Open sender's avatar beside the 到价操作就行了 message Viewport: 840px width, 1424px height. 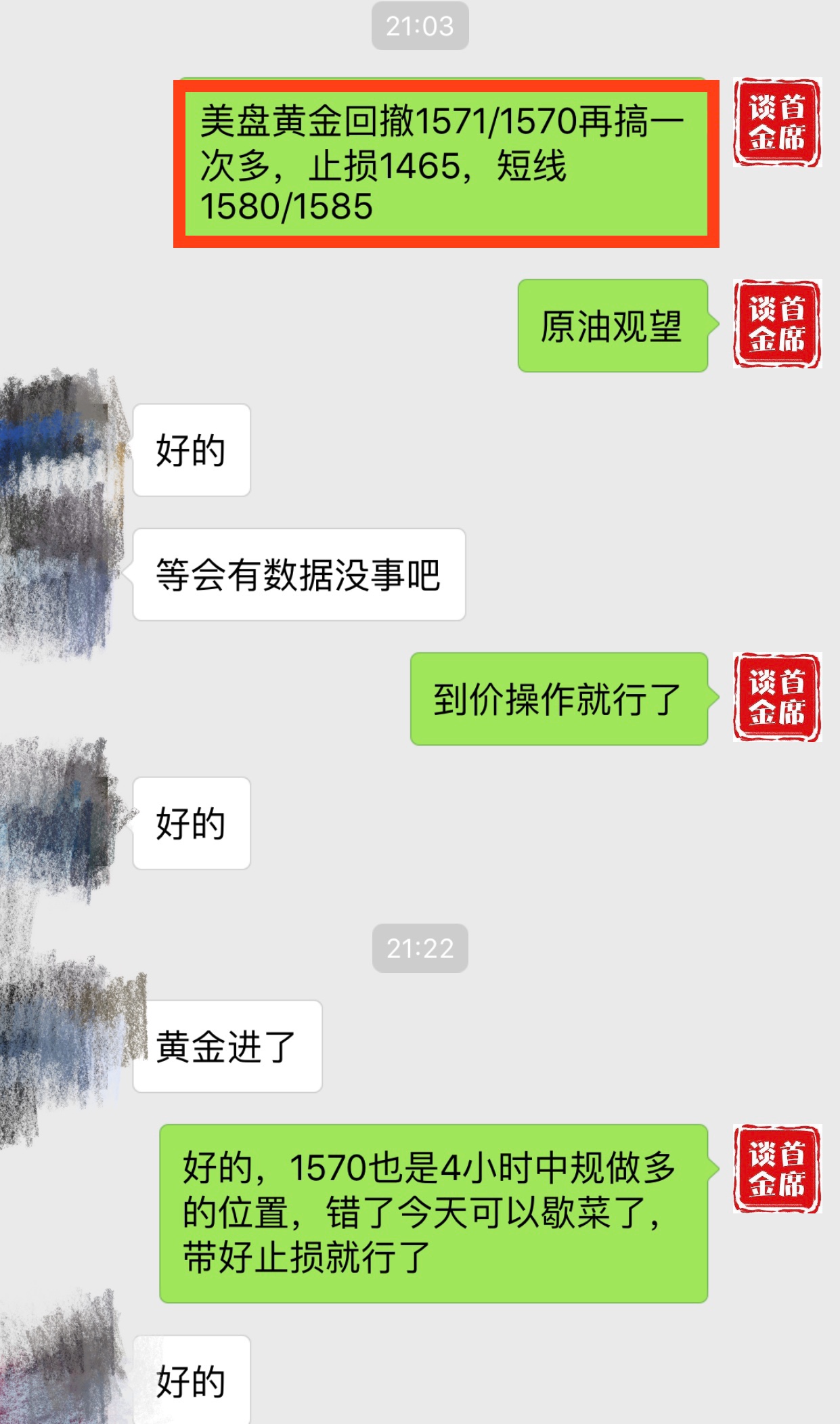pos(777,697)
